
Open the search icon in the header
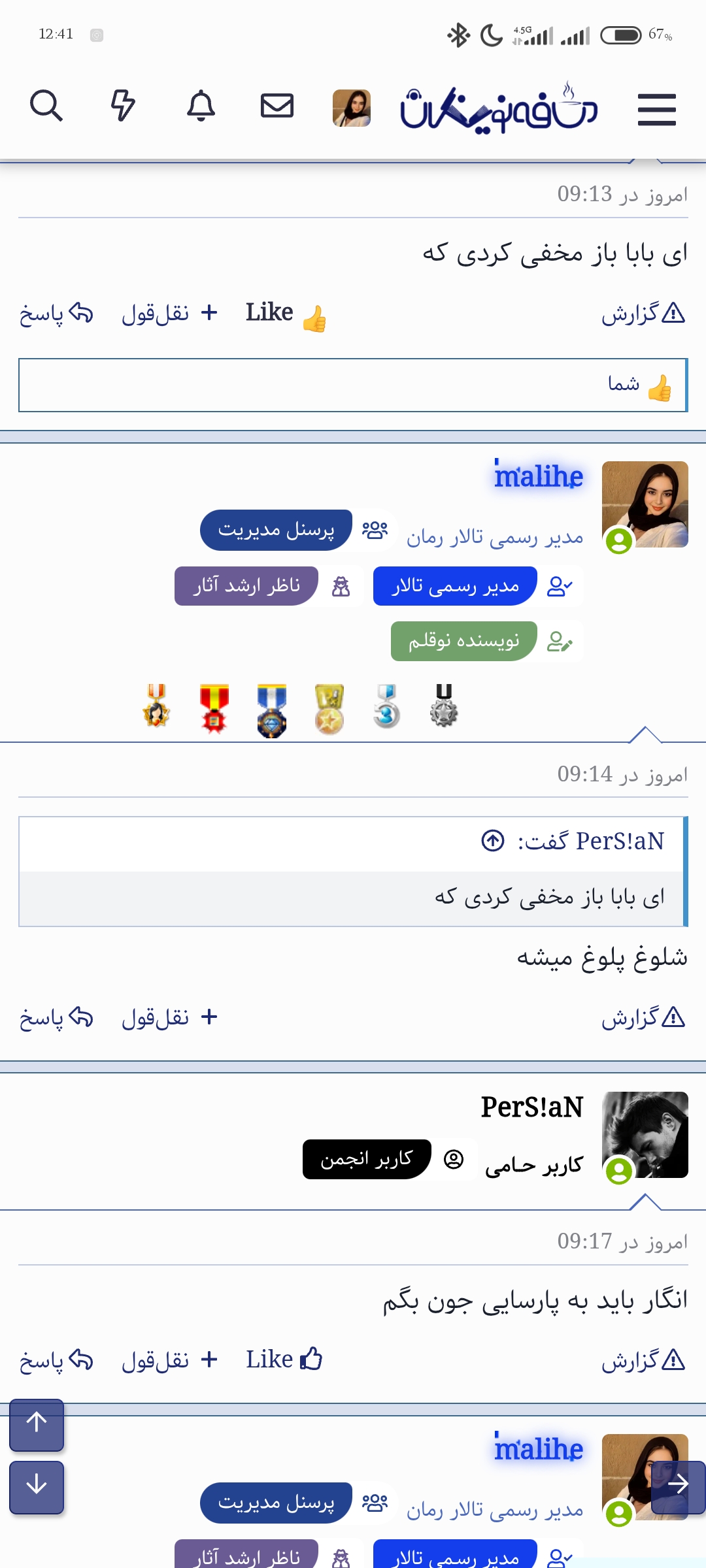tap(46, 106)
